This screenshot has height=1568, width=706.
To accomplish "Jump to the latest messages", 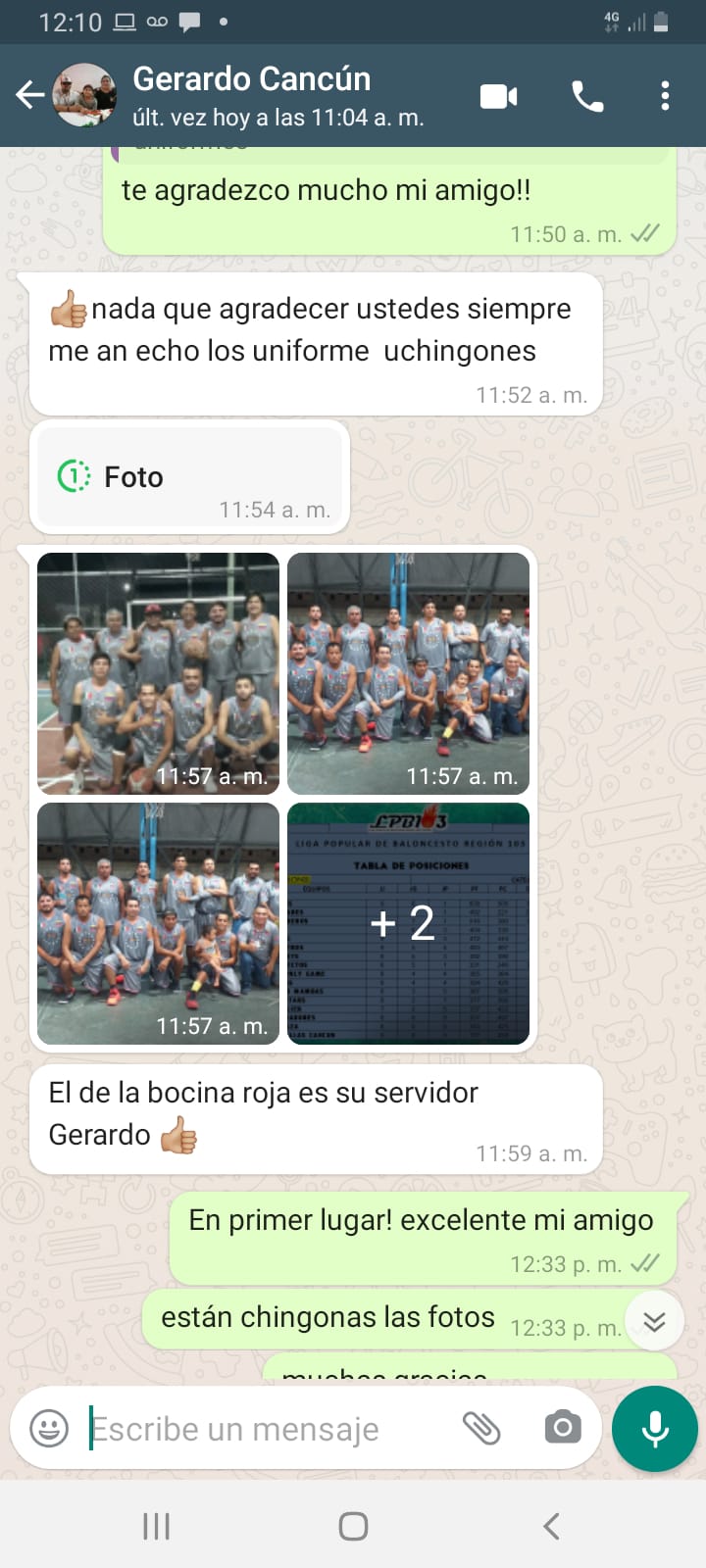I will pos(654,1322).
